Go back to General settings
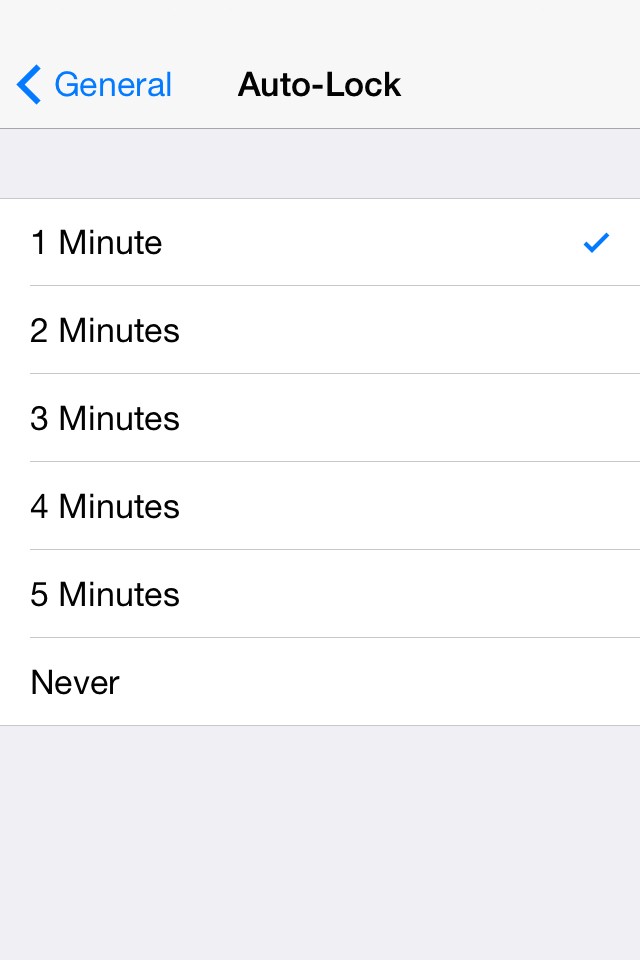640x960 pixels. coord(95,85)
